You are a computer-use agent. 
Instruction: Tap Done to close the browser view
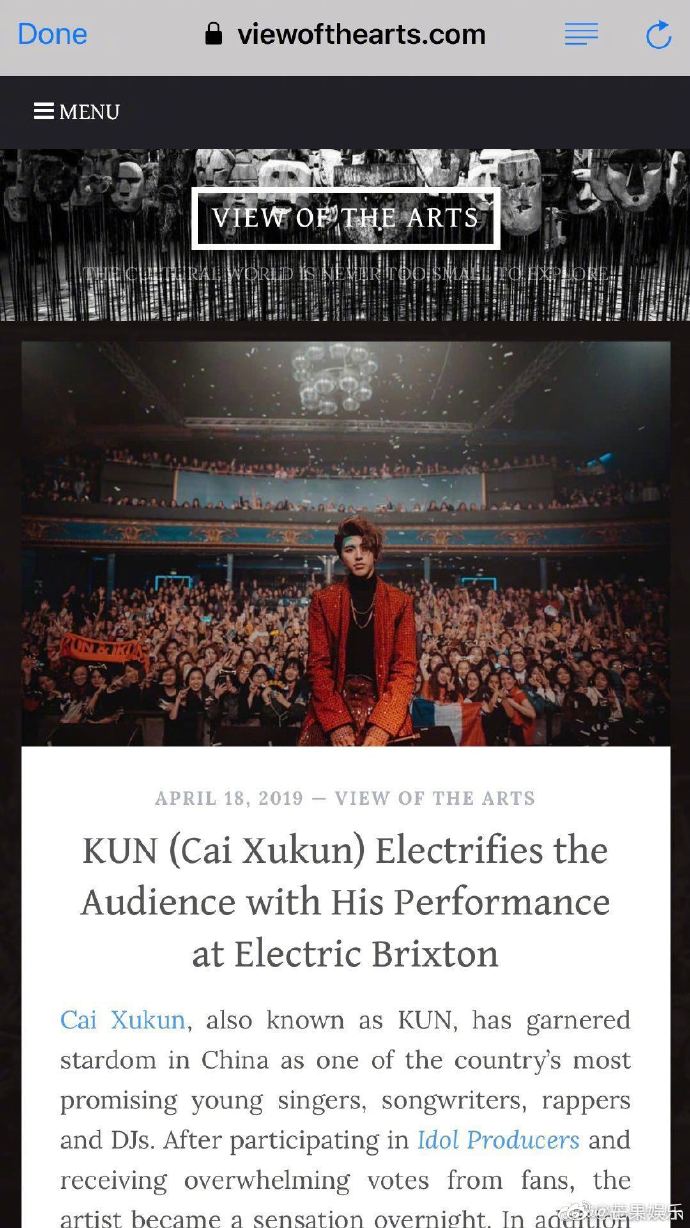pyautogui.click(x=52, y=34)
